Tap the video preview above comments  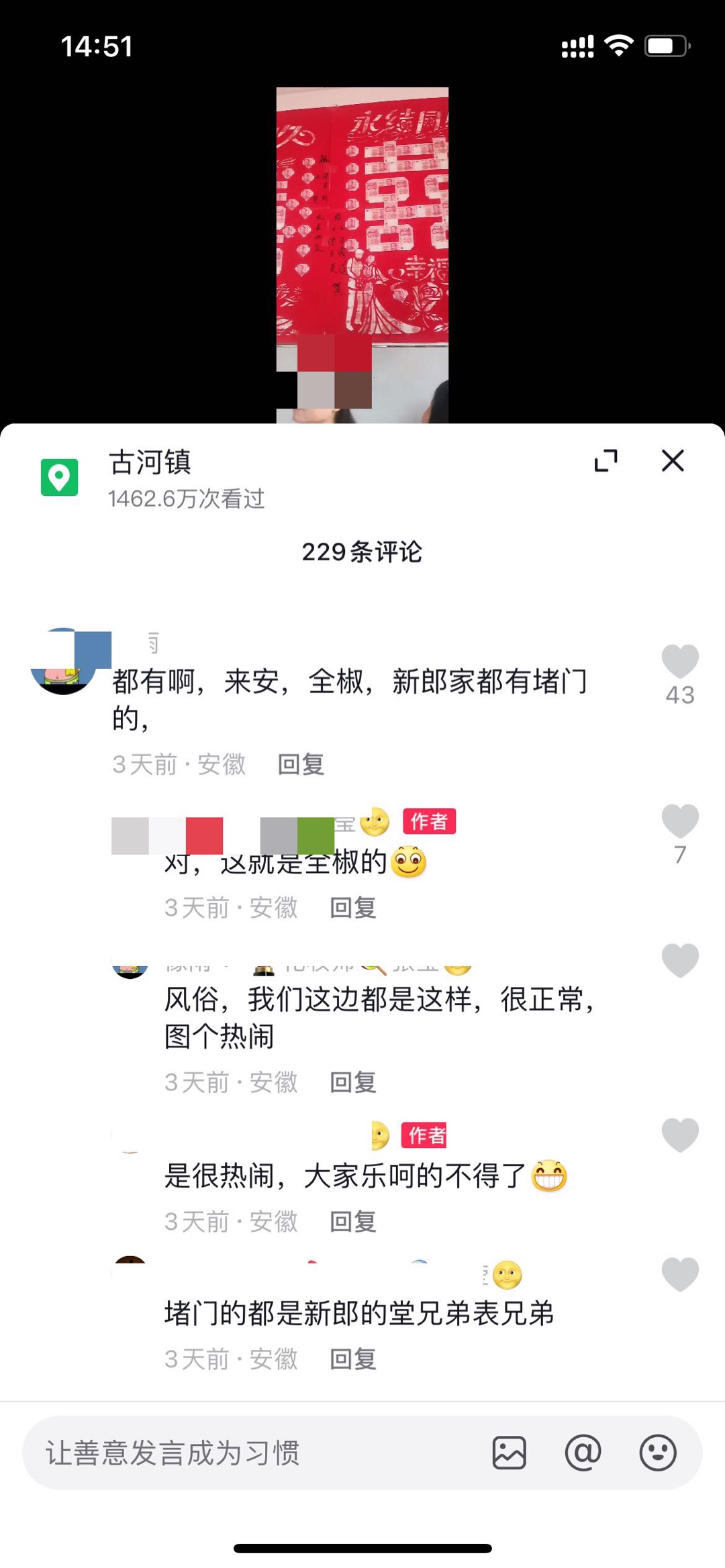tap(362, 255)
